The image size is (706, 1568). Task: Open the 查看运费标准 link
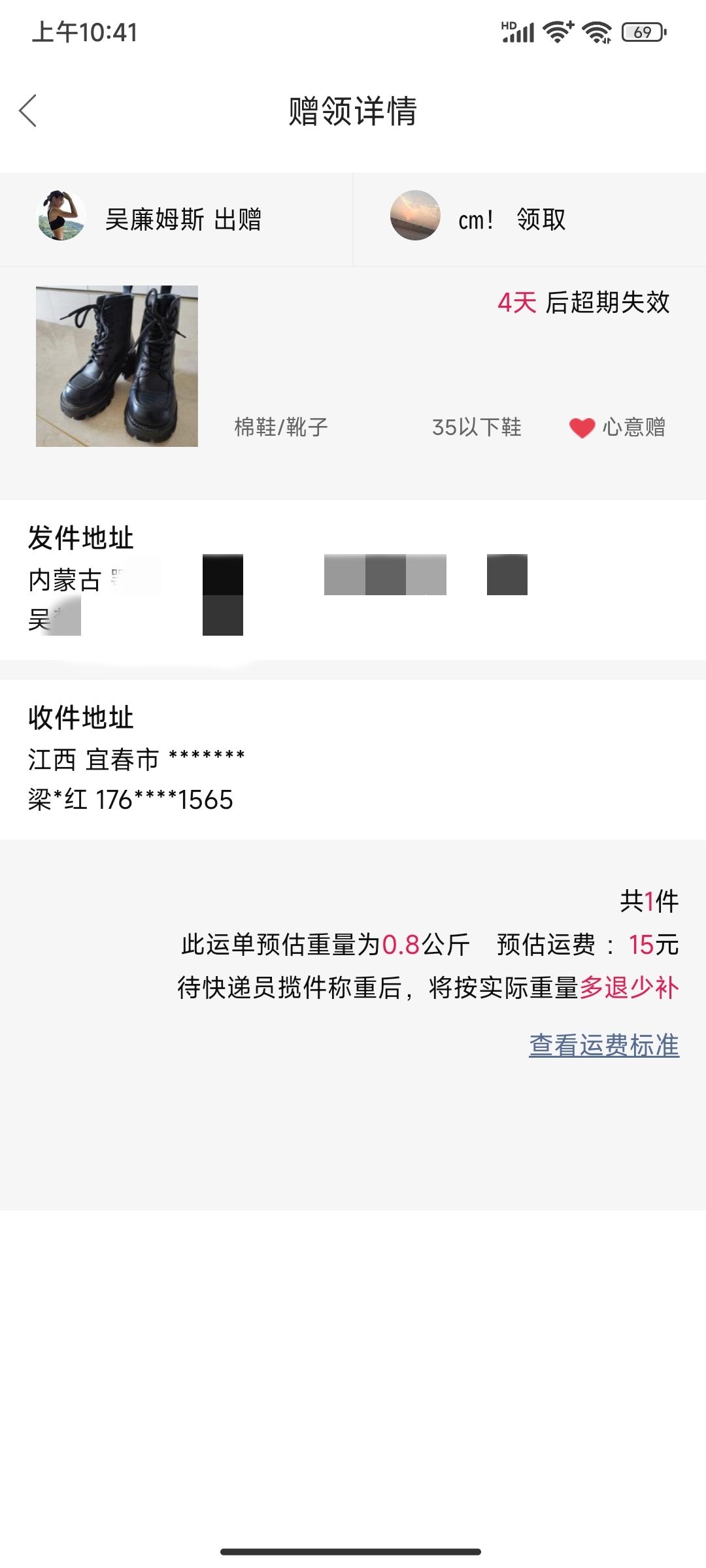(x=604, y=1045)
